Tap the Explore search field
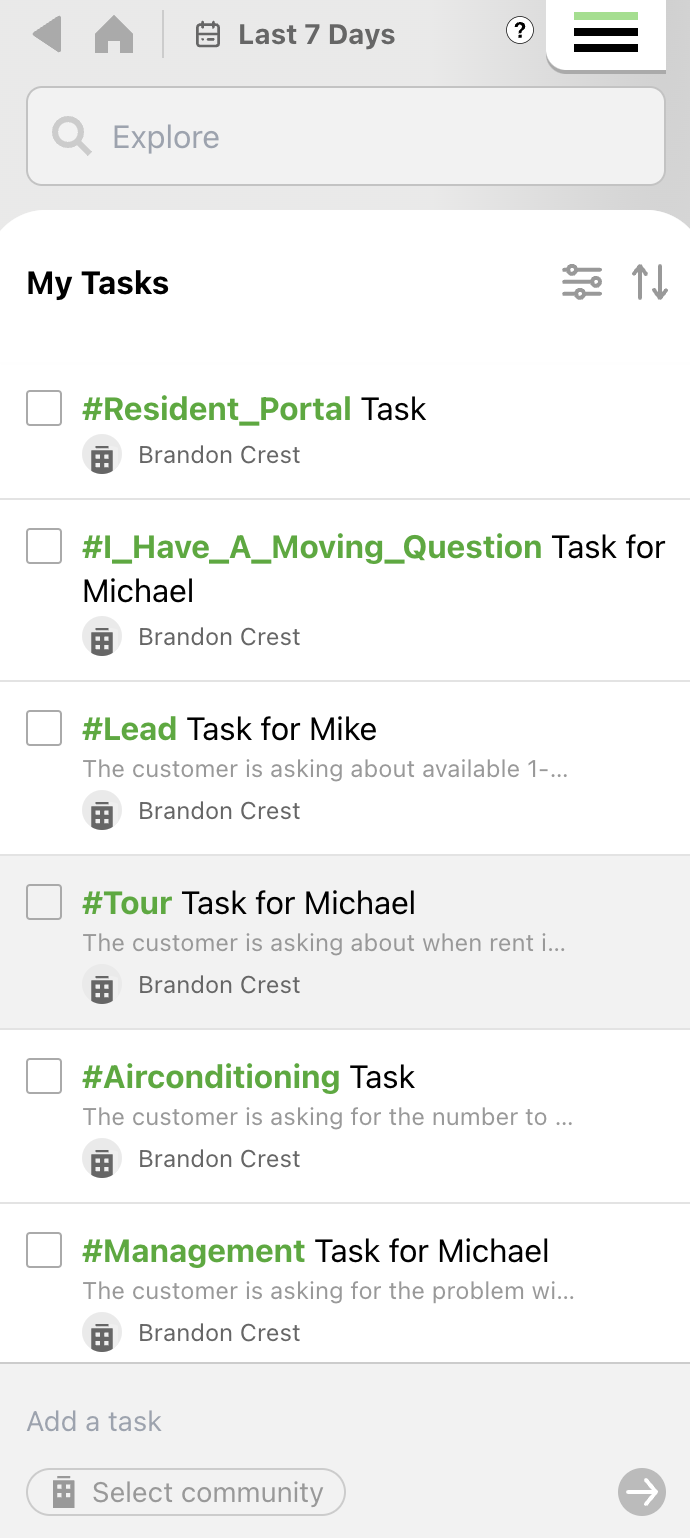The image size is (690, 1538). [x=345, y=137]
